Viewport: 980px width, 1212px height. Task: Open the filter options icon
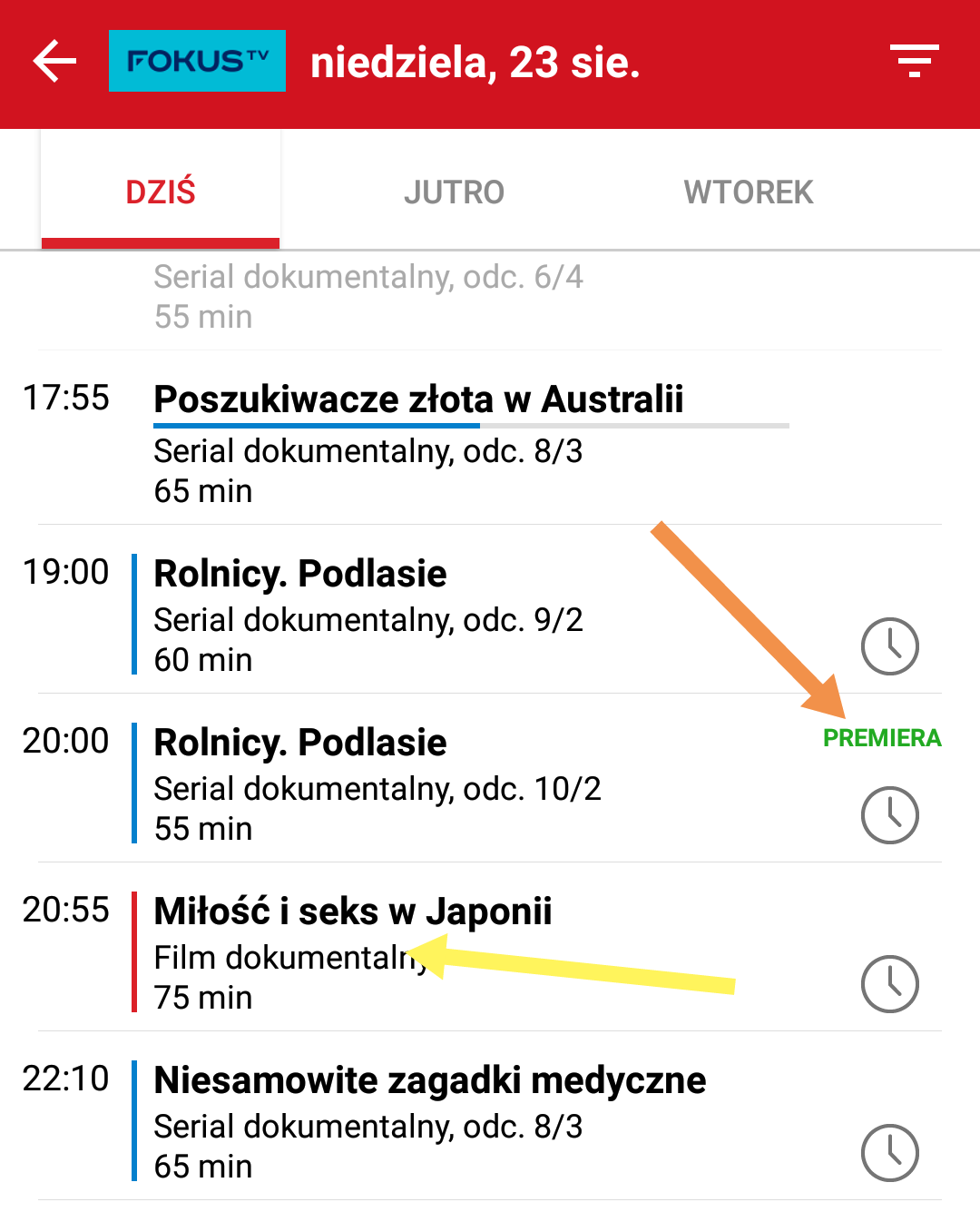click(914, 61)
